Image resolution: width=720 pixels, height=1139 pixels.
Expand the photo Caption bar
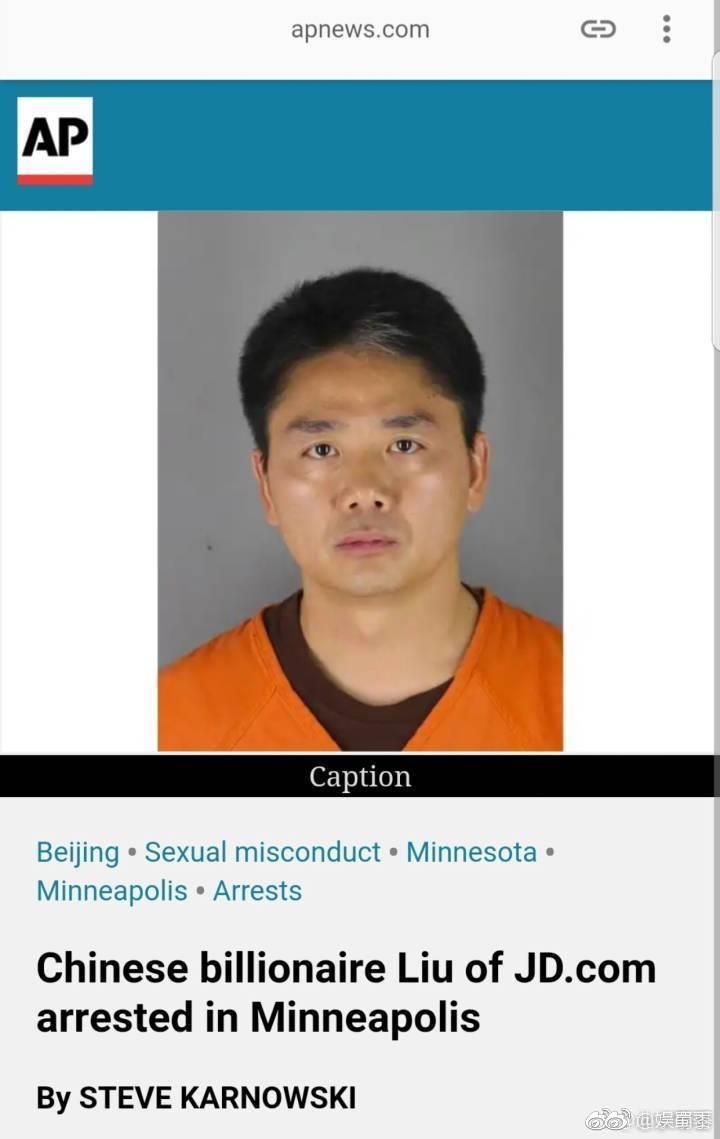tap(360, 777)
